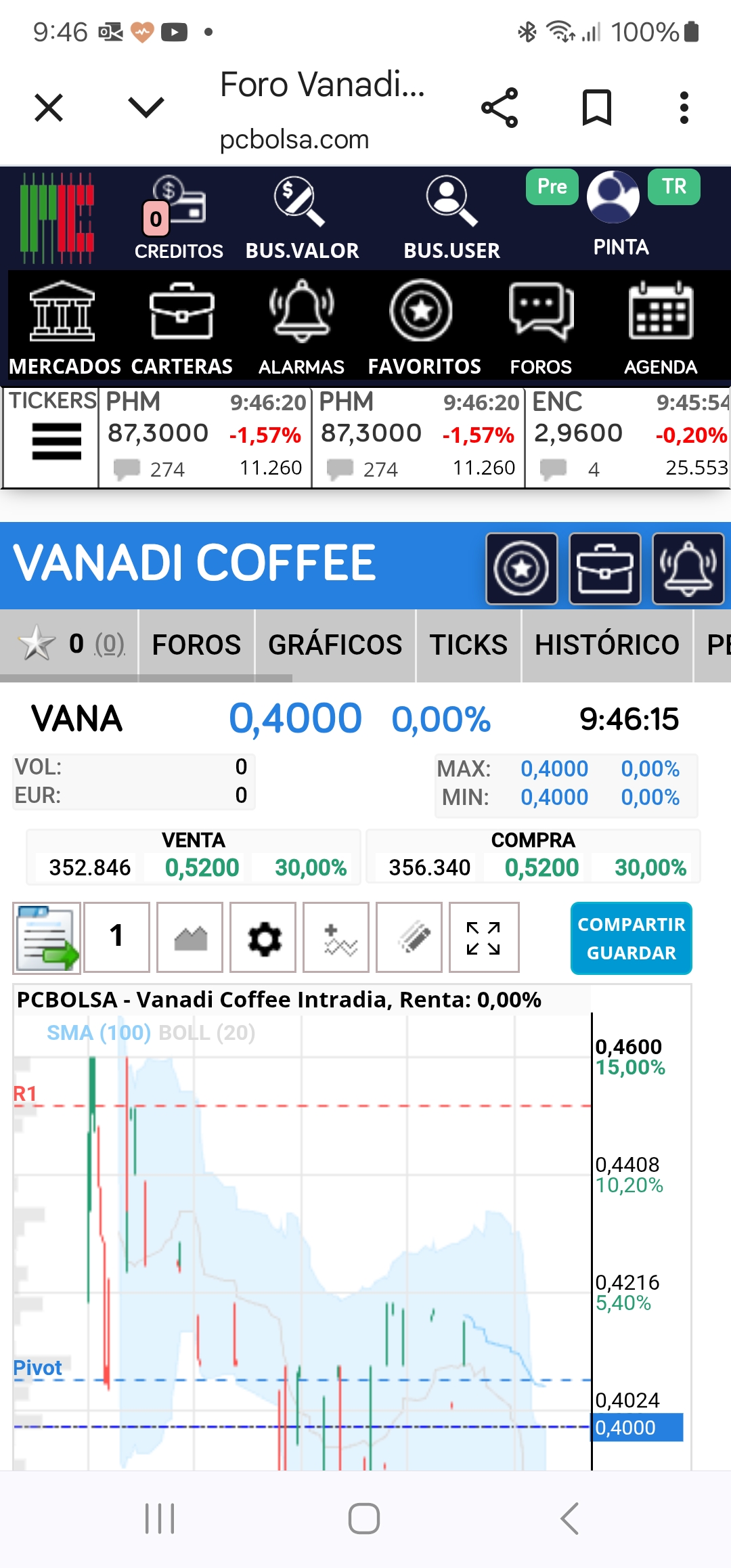
Task: Switch to the TICKS tab
Action: coord(468,645)
